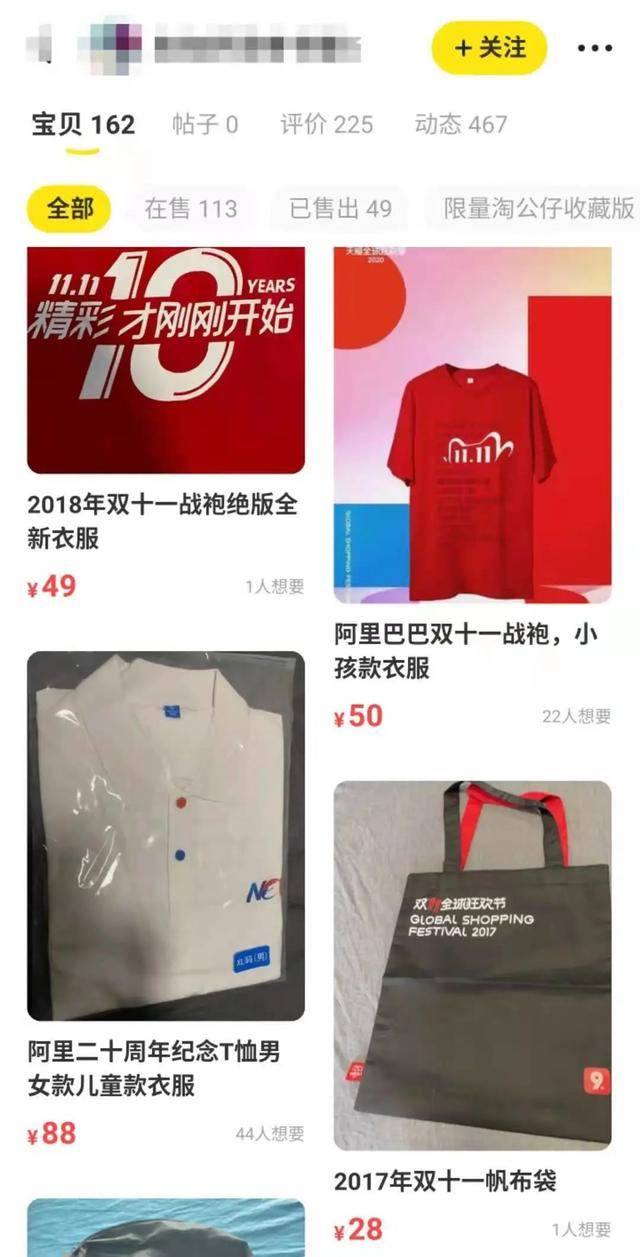Image resolution: width=640 pixels, height=1257 pixels.
Task: Select the 全部 filter chip
Action: tap(69, 208)
